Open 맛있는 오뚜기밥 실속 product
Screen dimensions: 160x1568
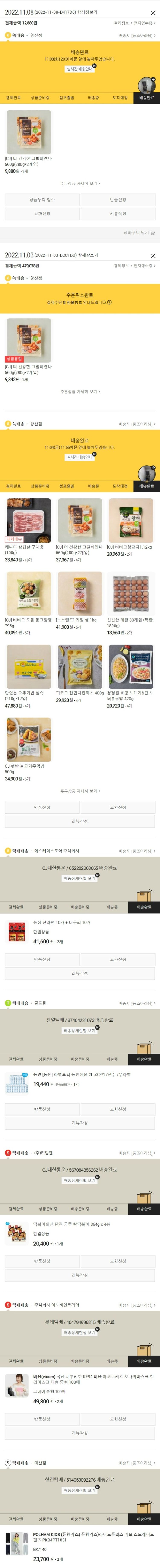pos(29,667)
